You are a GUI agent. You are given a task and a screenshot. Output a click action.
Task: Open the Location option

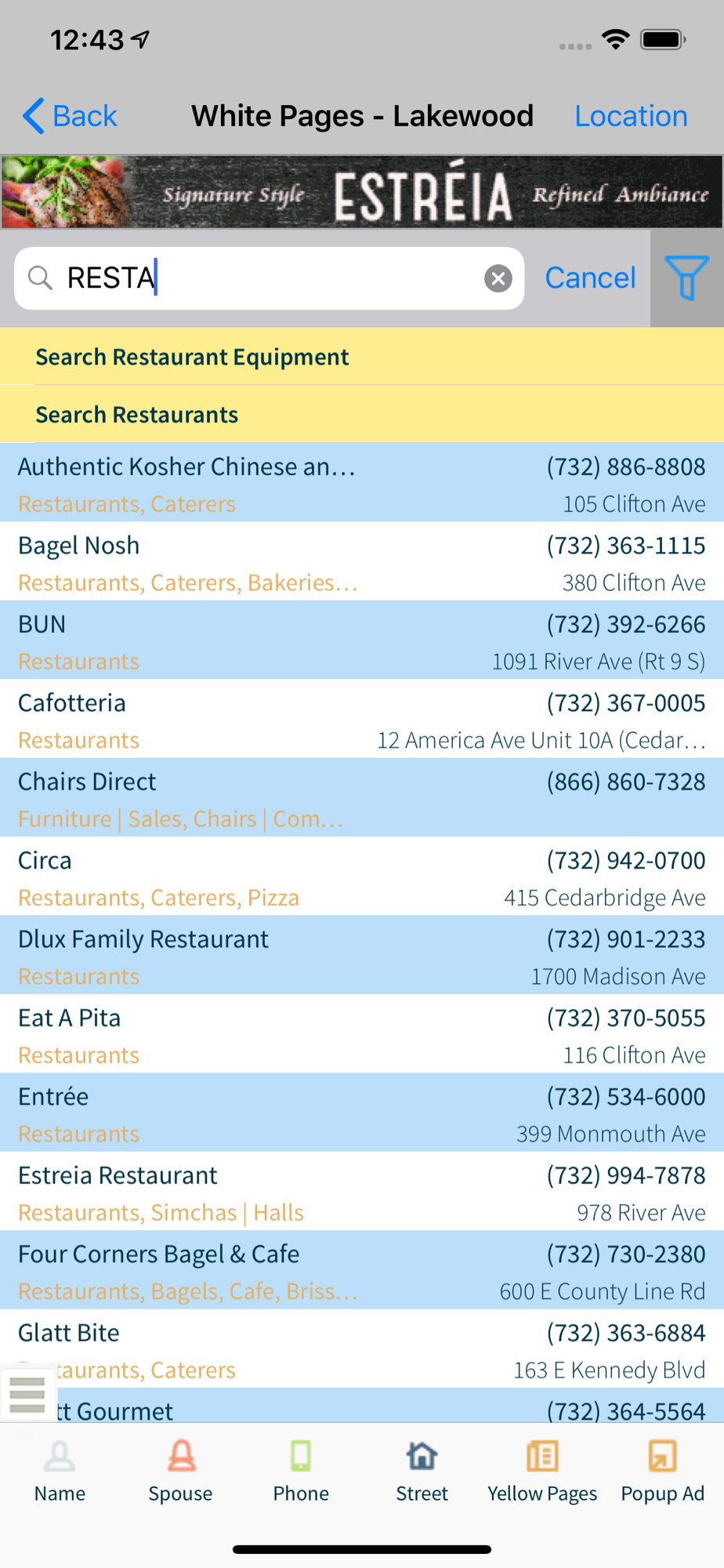point(631,116)
